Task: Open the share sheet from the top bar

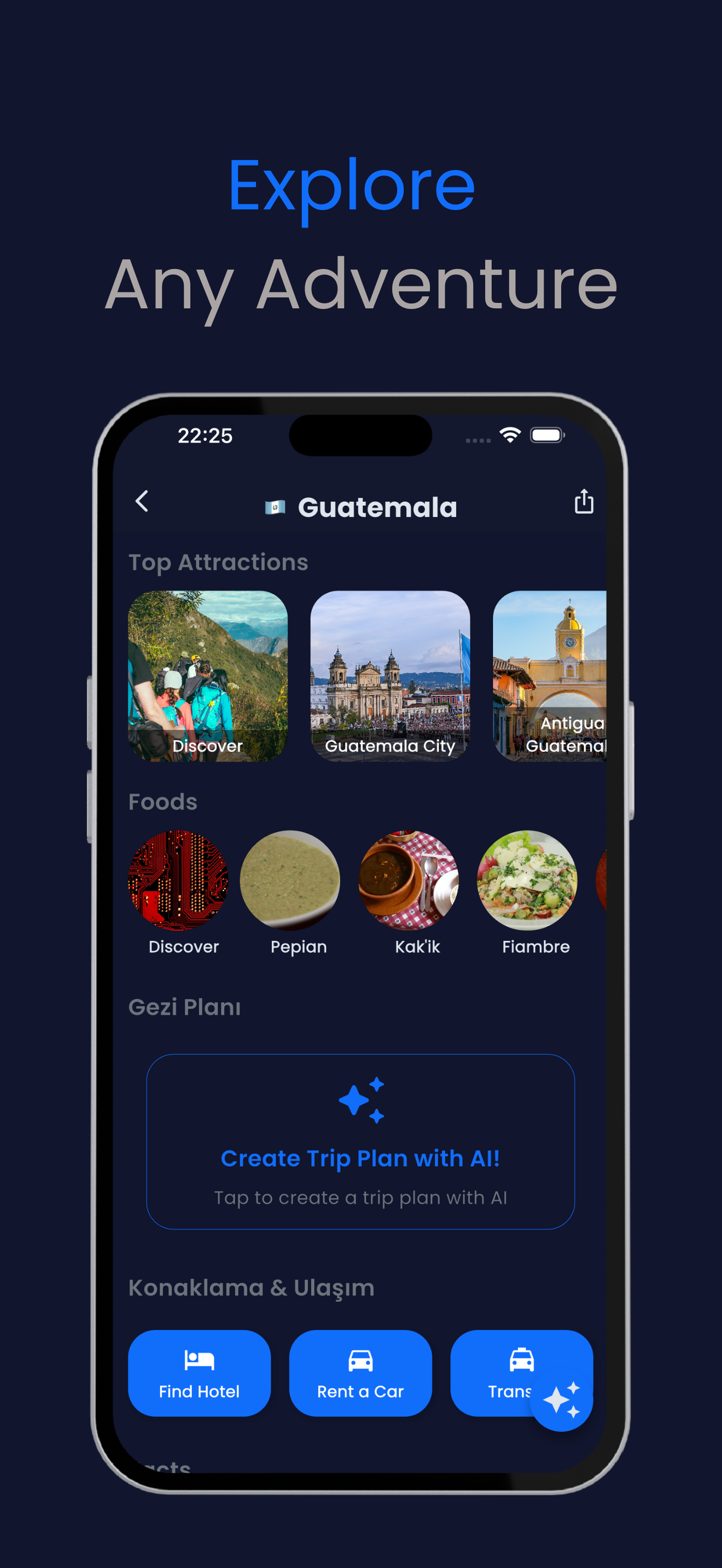Action: (x=584, y=501)
